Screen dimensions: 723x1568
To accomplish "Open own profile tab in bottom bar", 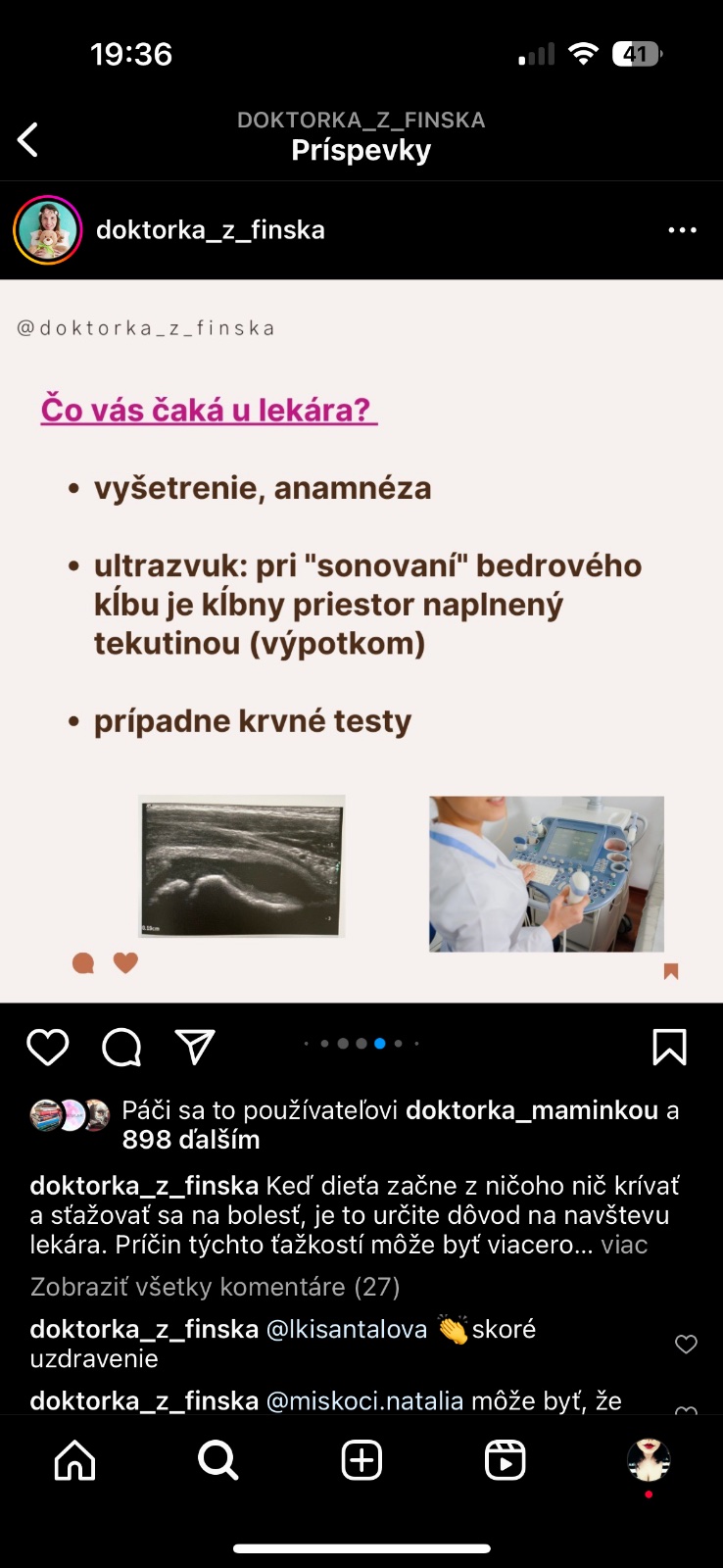I will click(648, 1461).
